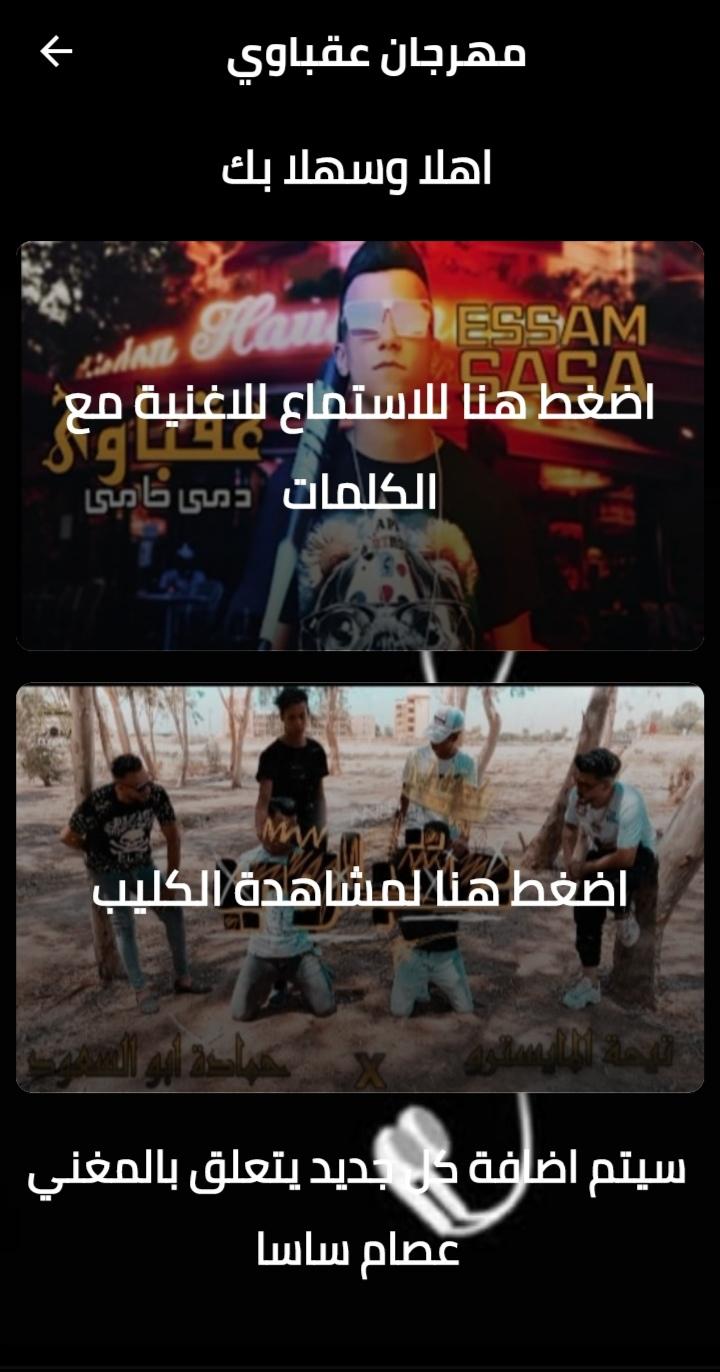Go back using the top arrow
720x1372 pixels.
click(x=56, y=52)
